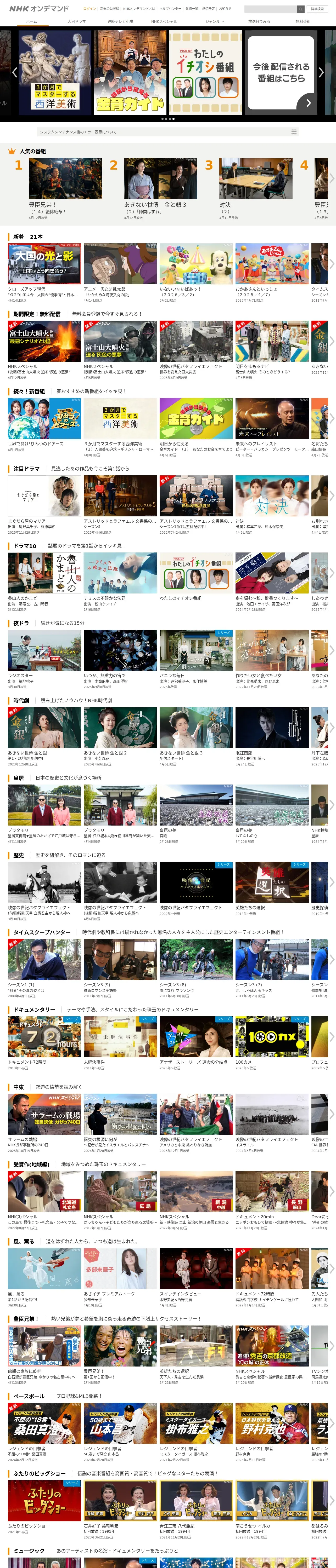The width and height of the screenshot is (336, 1568).
Task: Open the 無料番組 free programs tab
Action: (x=303, y=21)
